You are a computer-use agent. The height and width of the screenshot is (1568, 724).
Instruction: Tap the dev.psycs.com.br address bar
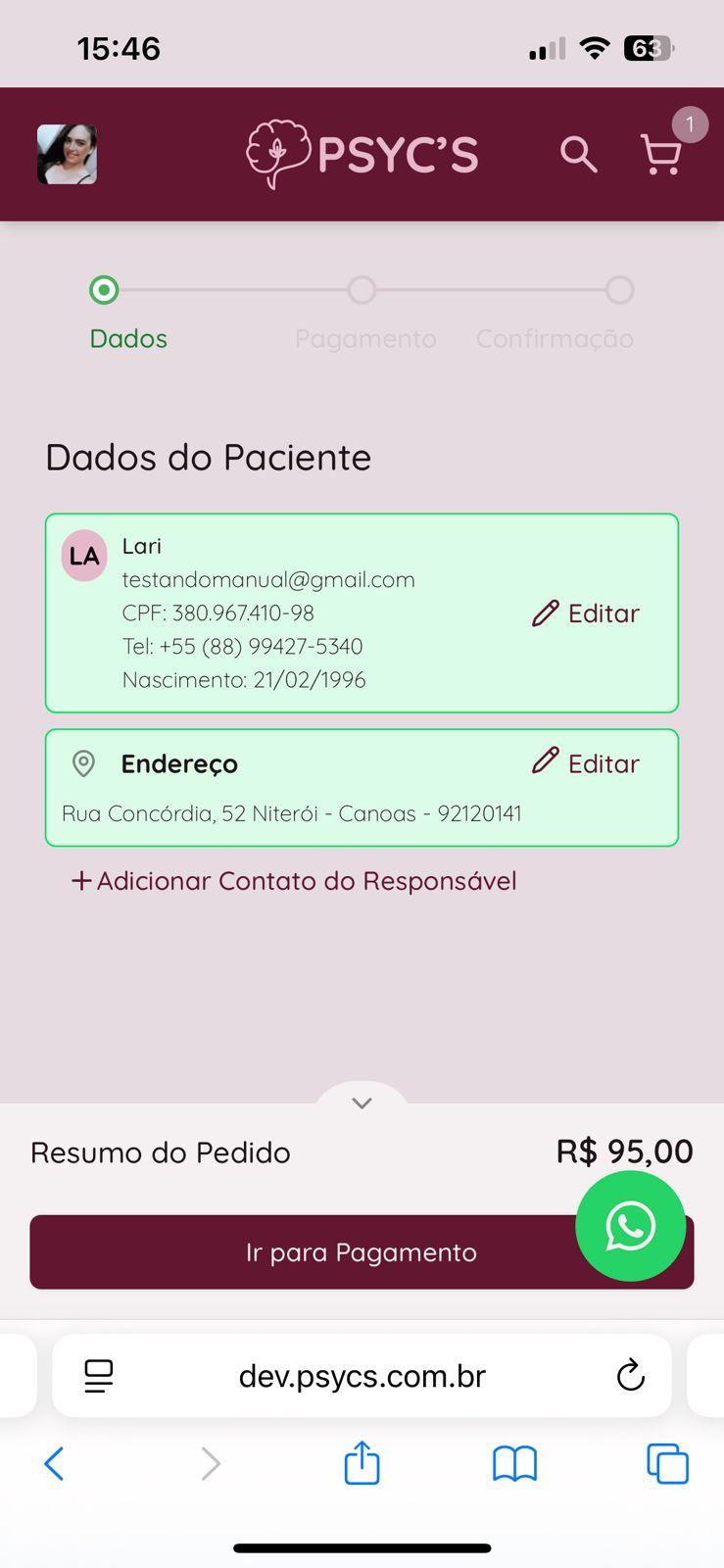pyautogui.click(x=362, y=1376)
